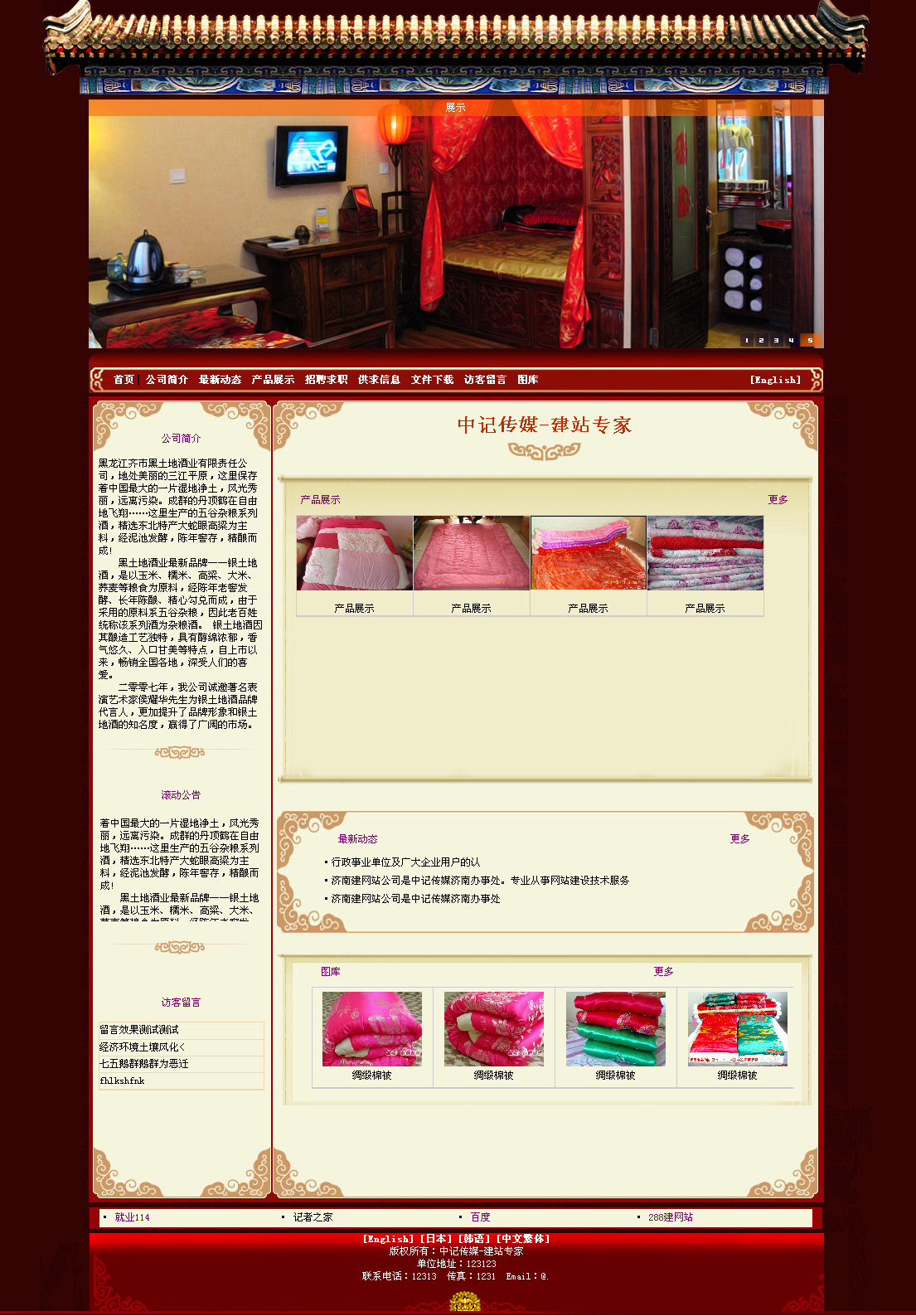Select 招聘求职 from the navigation bar

pos(326,380)
